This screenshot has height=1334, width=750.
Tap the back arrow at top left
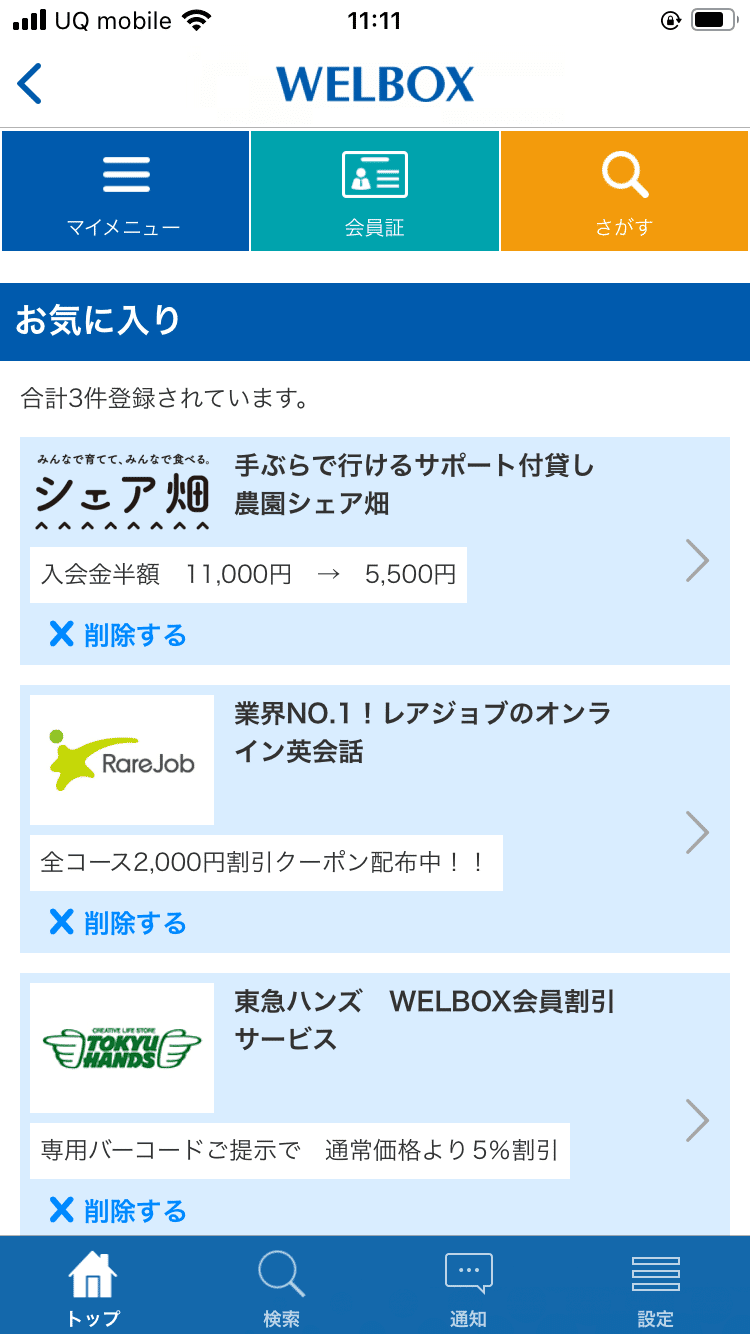click(30, 84)
